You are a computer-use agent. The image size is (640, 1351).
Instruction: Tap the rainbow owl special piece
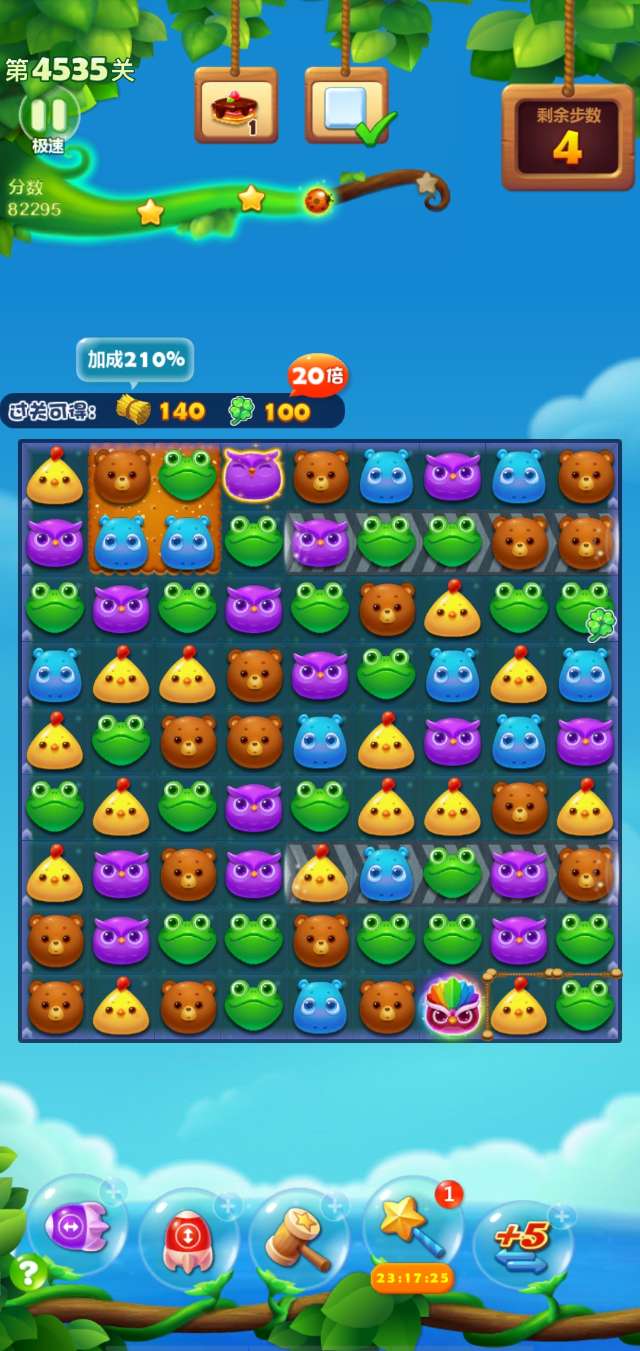(452, 1006)
